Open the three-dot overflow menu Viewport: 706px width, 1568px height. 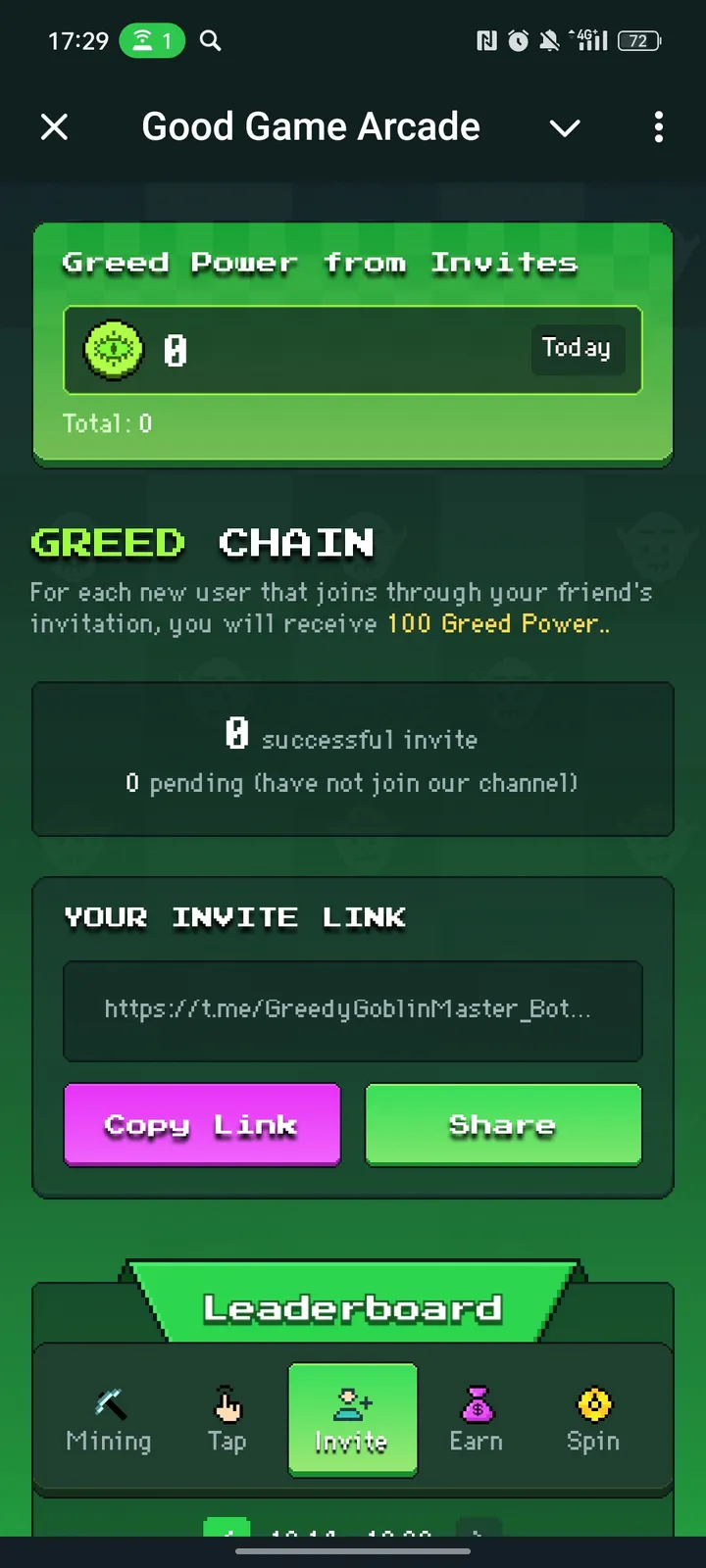pyautogui.click(x=658, y=126)
